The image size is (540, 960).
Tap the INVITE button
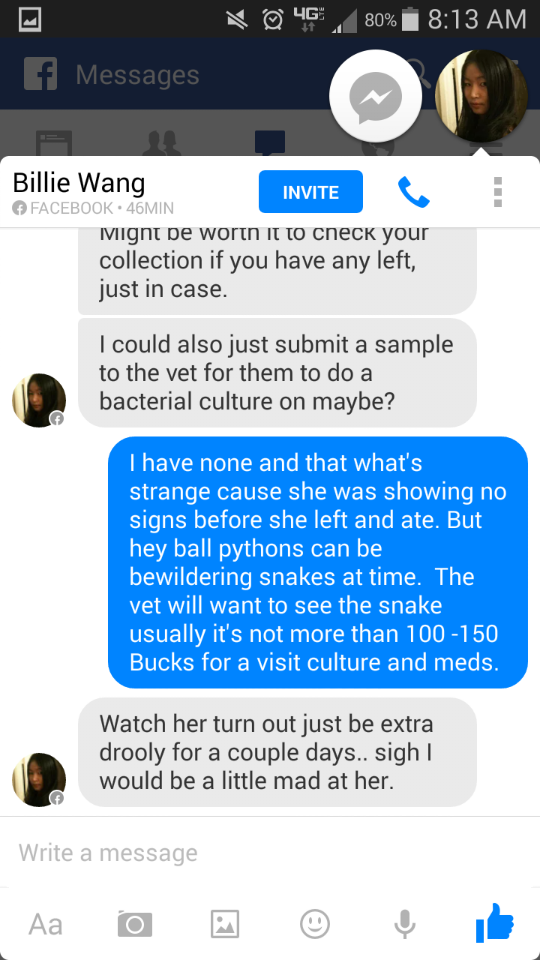point(310,192)
